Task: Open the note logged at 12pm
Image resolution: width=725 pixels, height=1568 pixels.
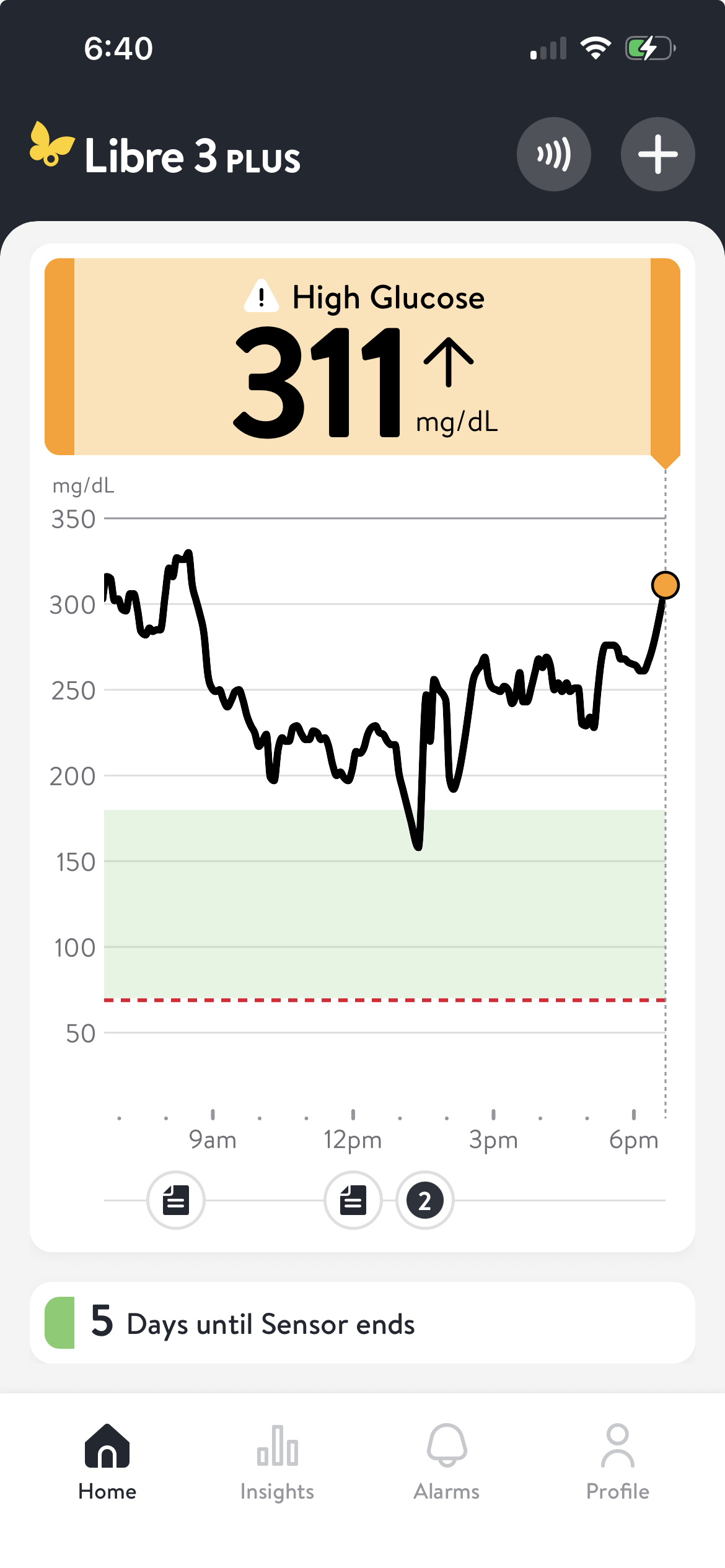Action: tap(353, 1200)
